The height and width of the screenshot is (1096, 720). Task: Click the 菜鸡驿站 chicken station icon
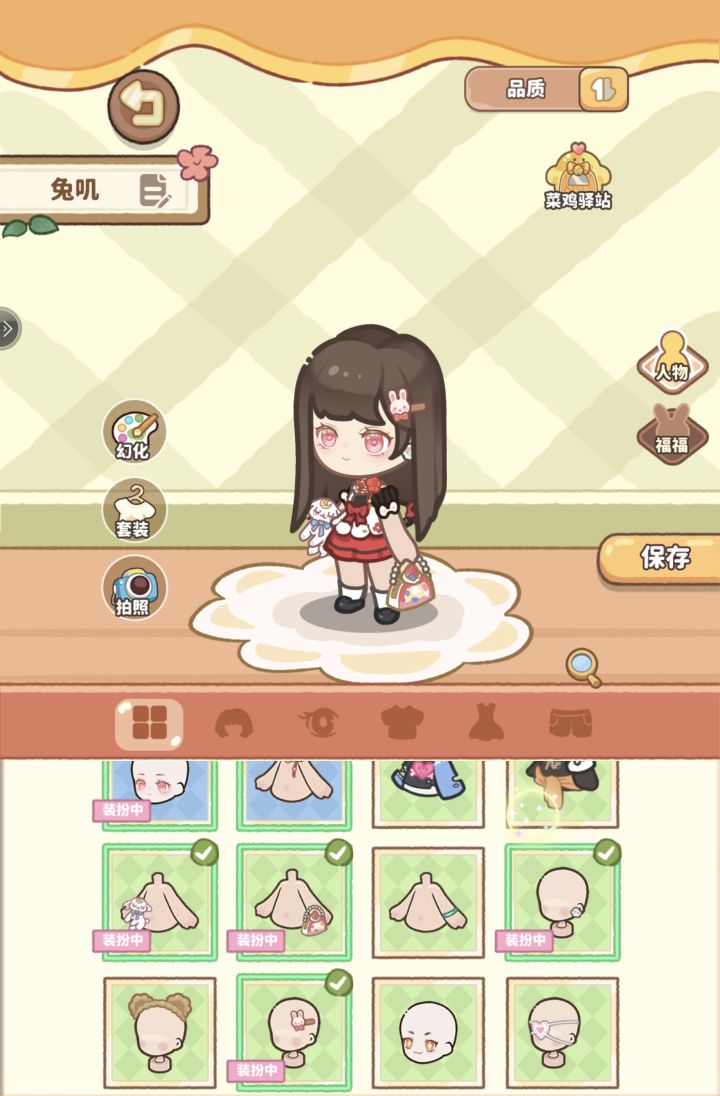point(577,175)
